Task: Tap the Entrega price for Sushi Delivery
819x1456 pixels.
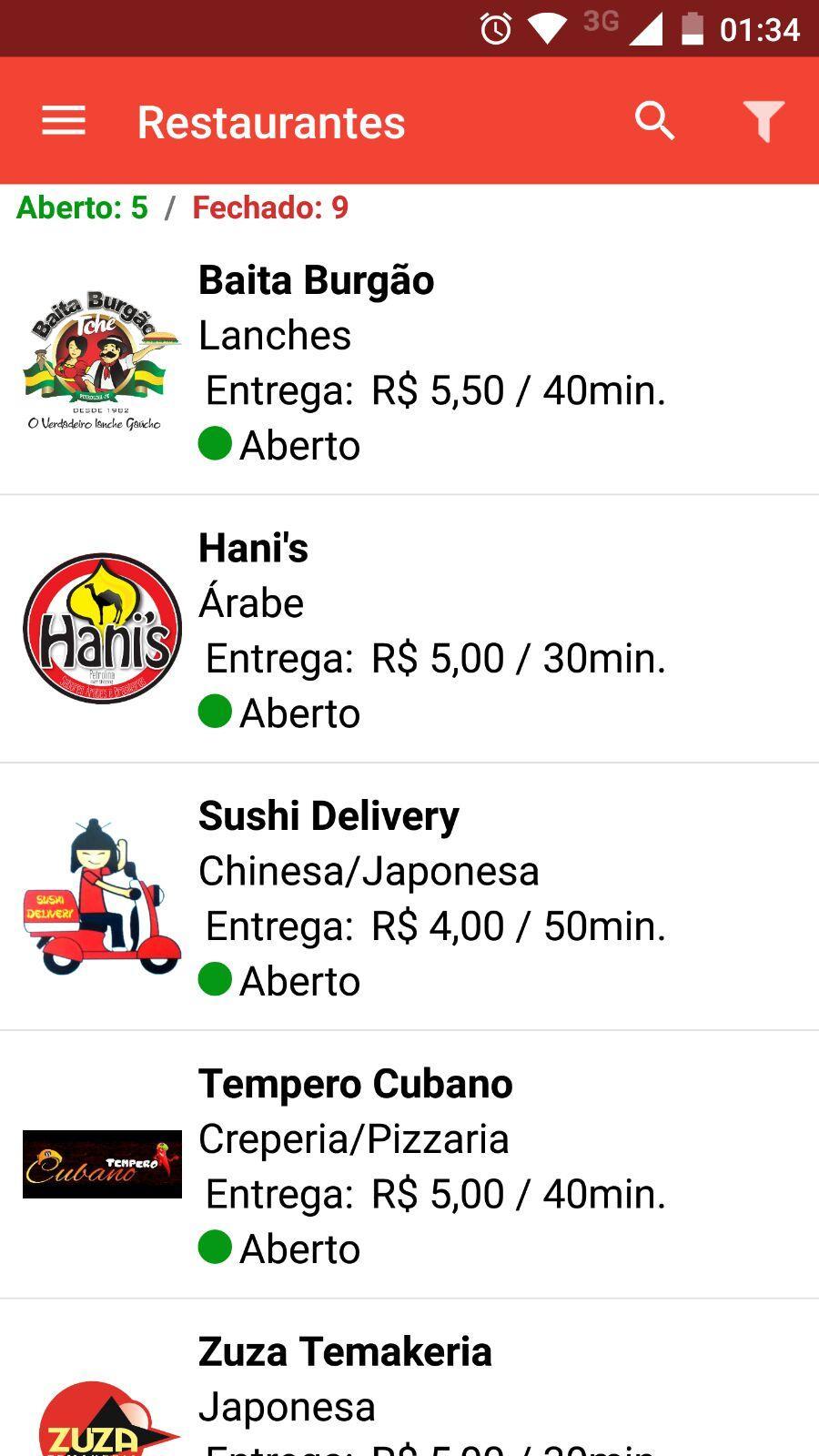Action: tap(435, 925)
